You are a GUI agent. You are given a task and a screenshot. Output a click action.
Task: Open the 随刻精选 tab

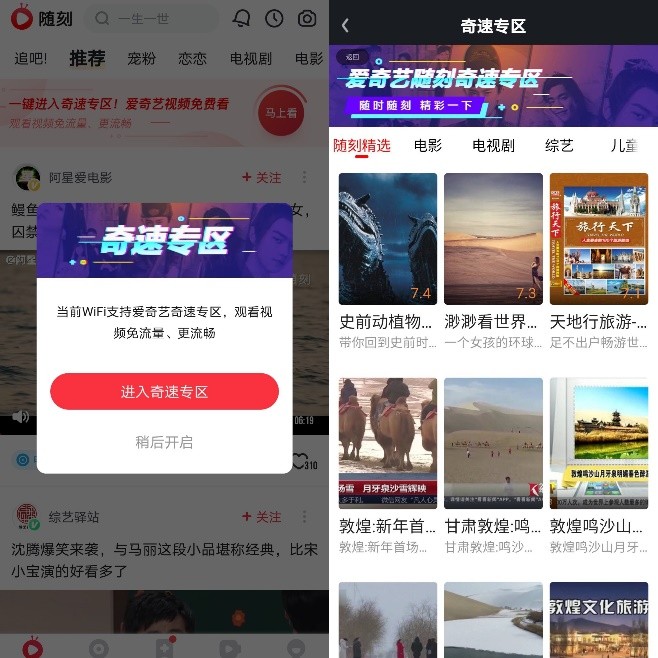pyautogui.click(x=362, y=146)
